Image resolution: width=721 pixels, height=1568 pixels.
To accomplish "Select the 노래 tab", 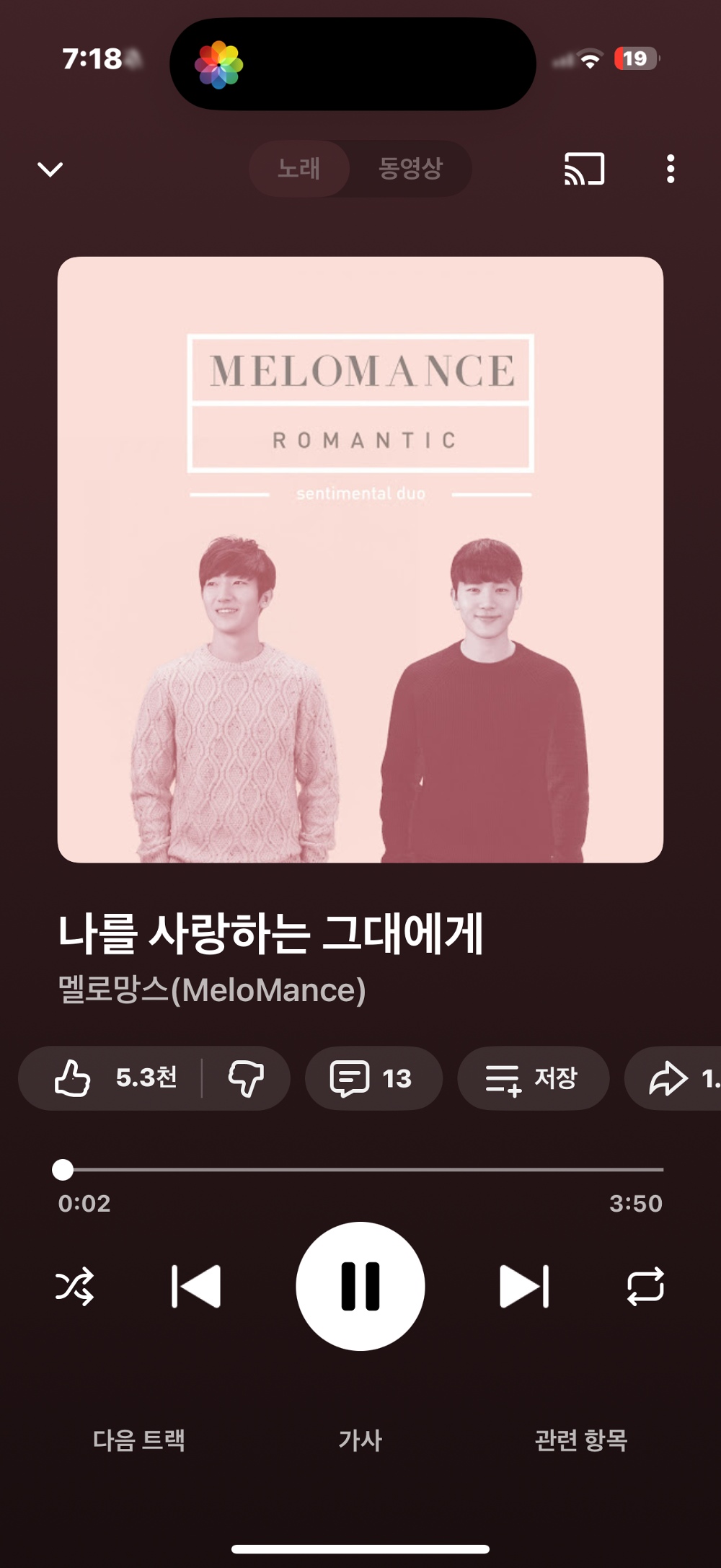I will (x=300, y=168).
